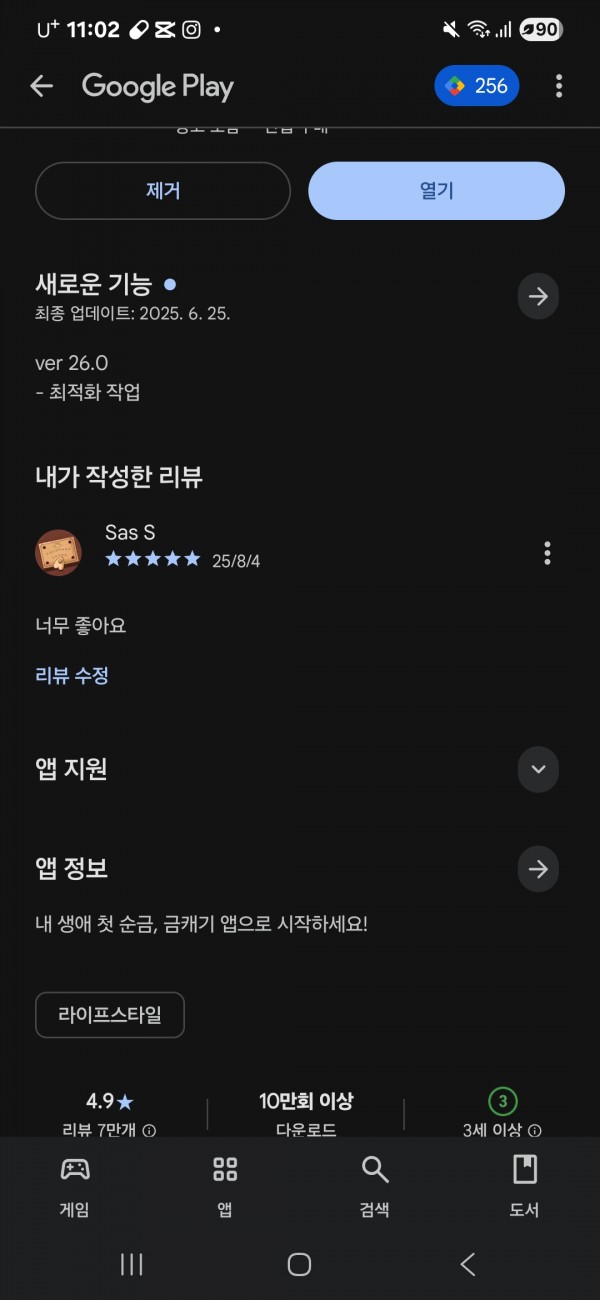600x1300 pixels.
Task: Open the 새로운 기능 details arrow
Action: coord(538,297)
